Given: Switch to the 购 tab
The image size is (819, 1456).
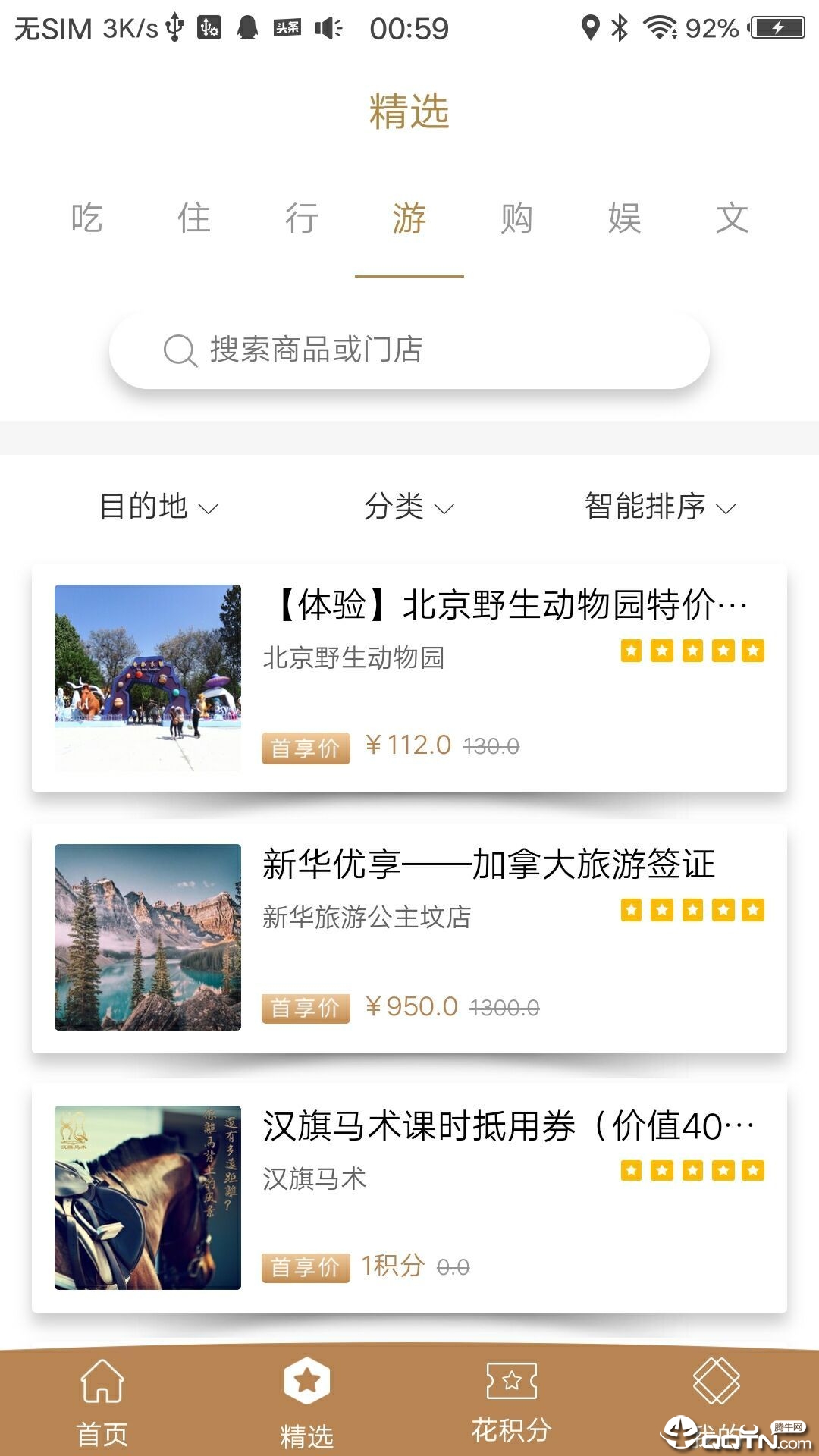Looking at the screenshot, I should pyautogui.click(x=517, y=218).
